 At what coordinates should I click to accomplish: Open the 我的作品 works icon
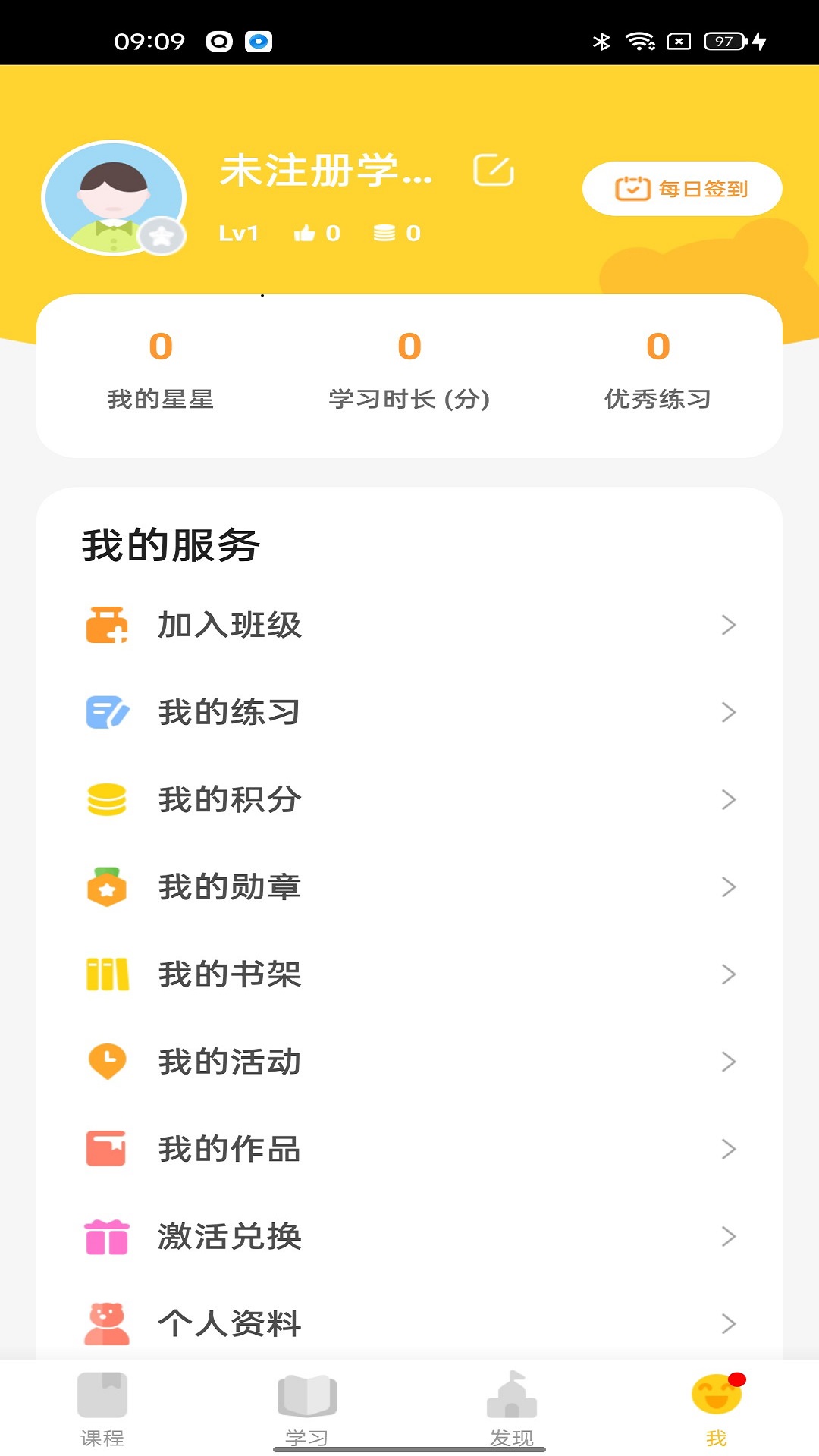[108, 1149]
